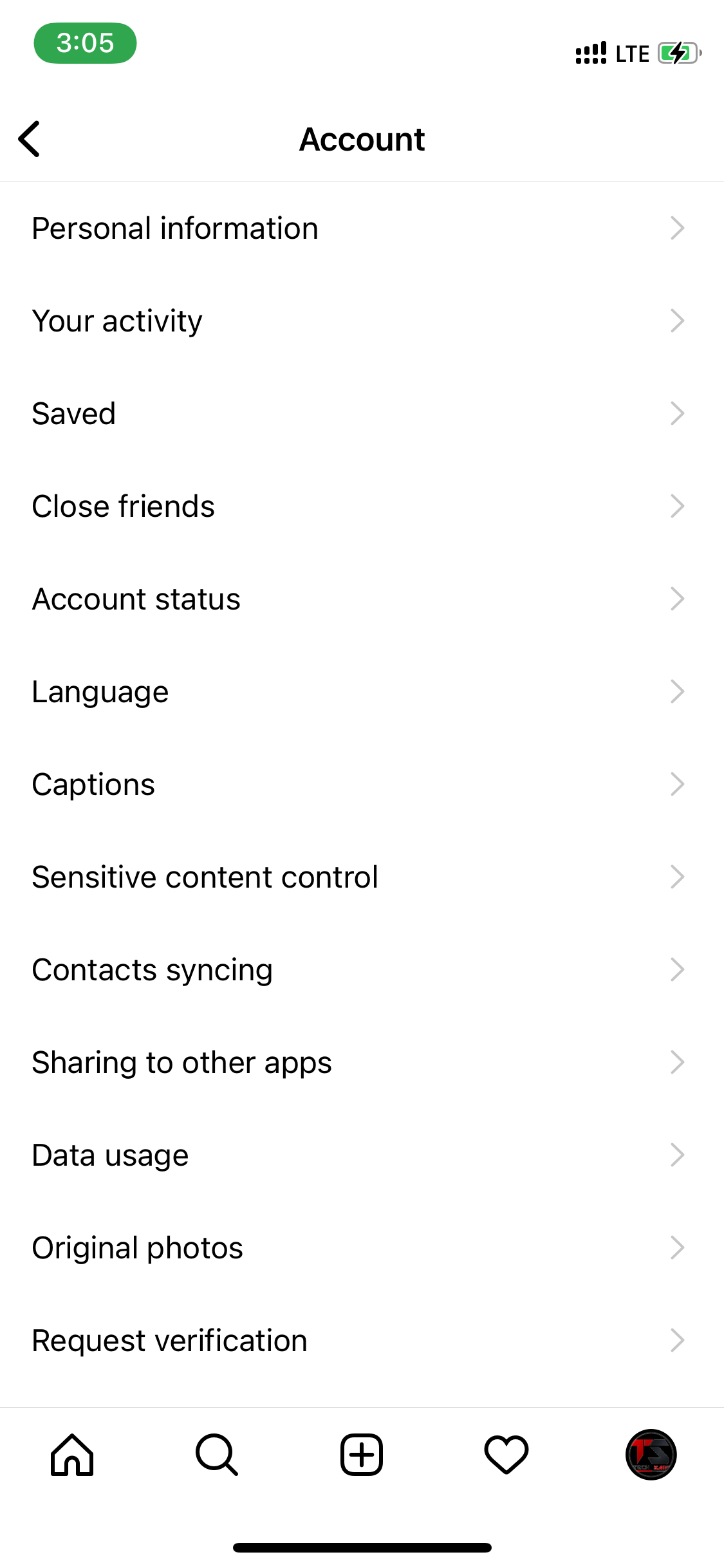The image size is (724, 1568).
Task: Open Sharing to other apps
Action: click(x=362, y=1063)
